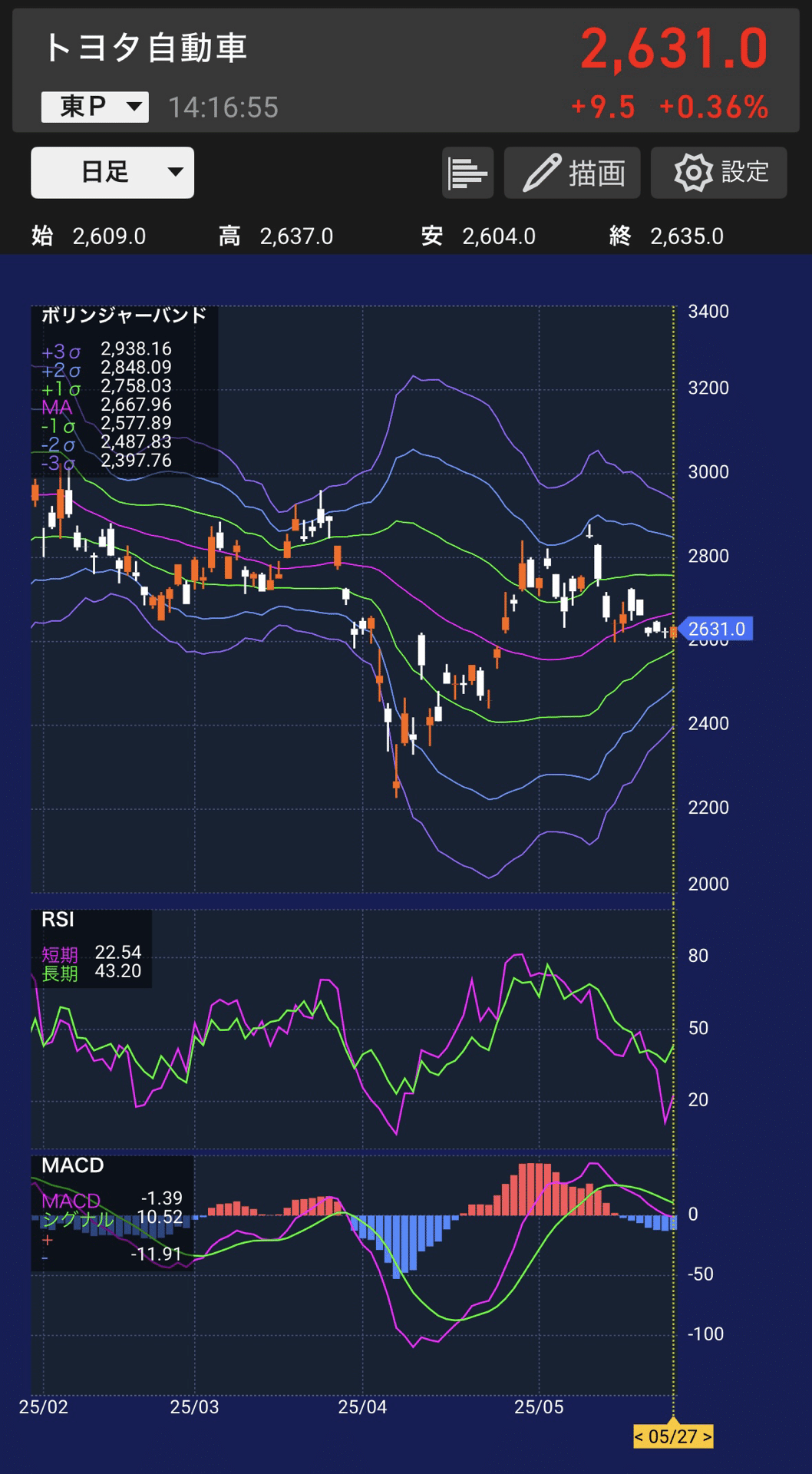Open the 描画 drawing tool
Viewport: 812px width, 1474px height.
[572, 173]
